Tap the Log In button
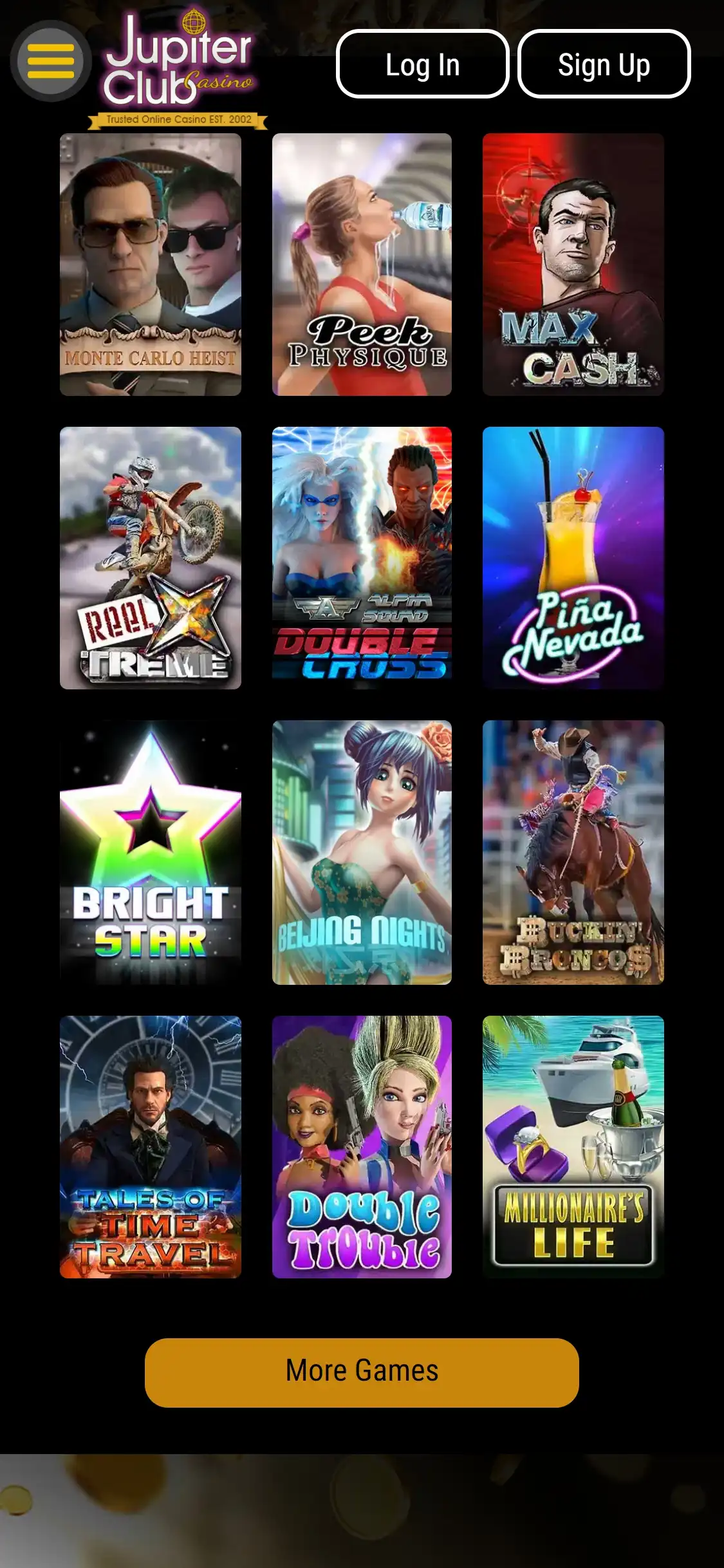 coord(422,64)
